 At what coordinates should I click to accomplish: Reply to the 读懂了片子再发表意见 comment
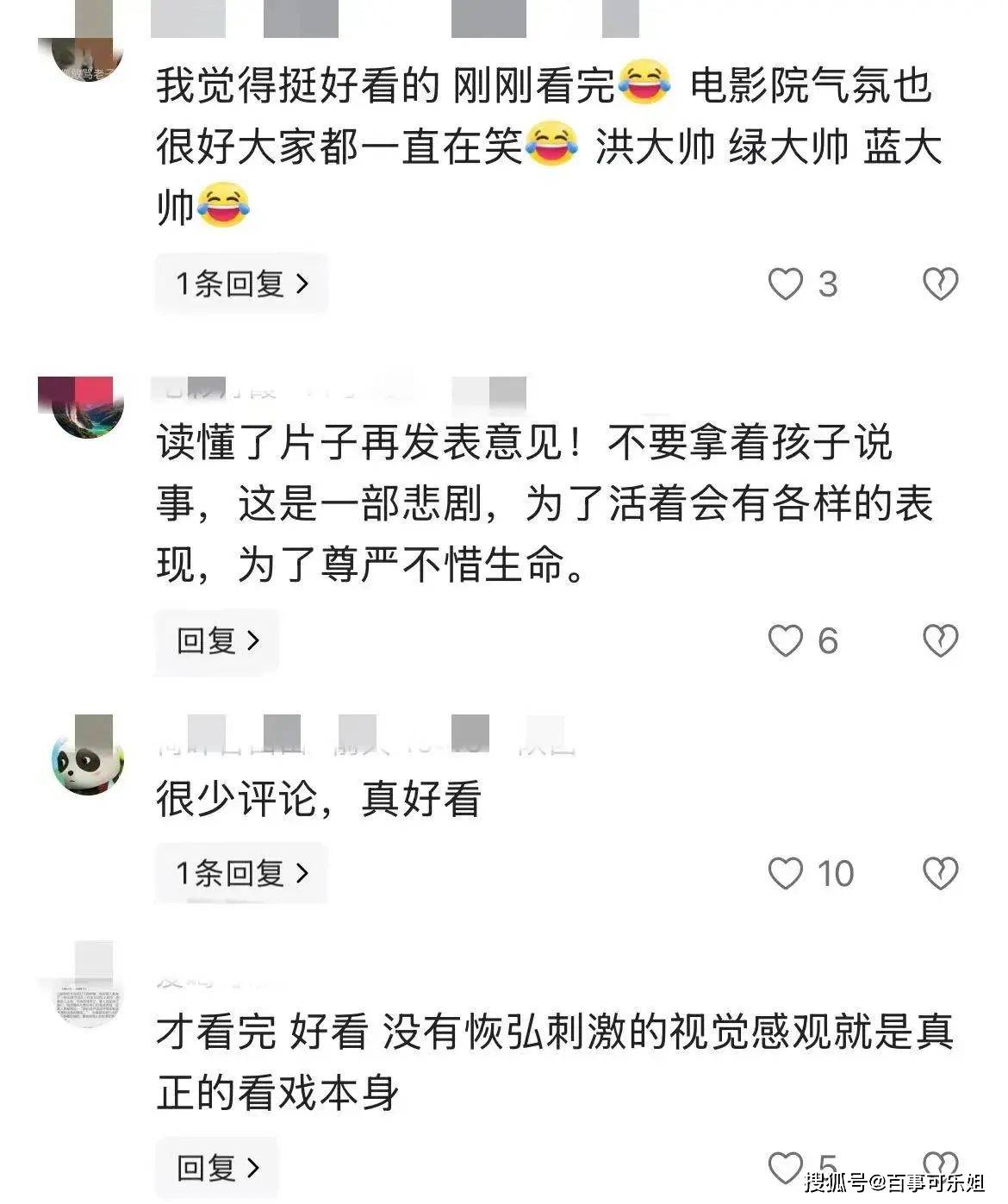217,640
